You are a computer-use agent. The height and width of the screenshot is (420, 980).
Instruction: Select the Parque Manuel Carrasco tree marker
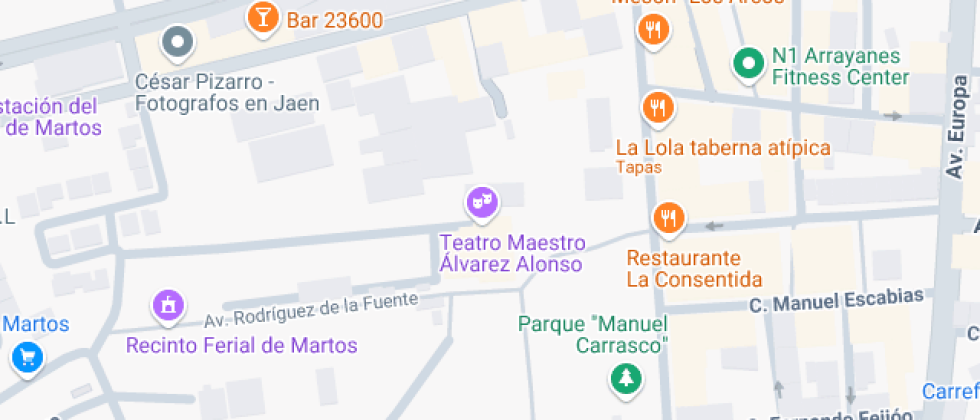(626, 379)
